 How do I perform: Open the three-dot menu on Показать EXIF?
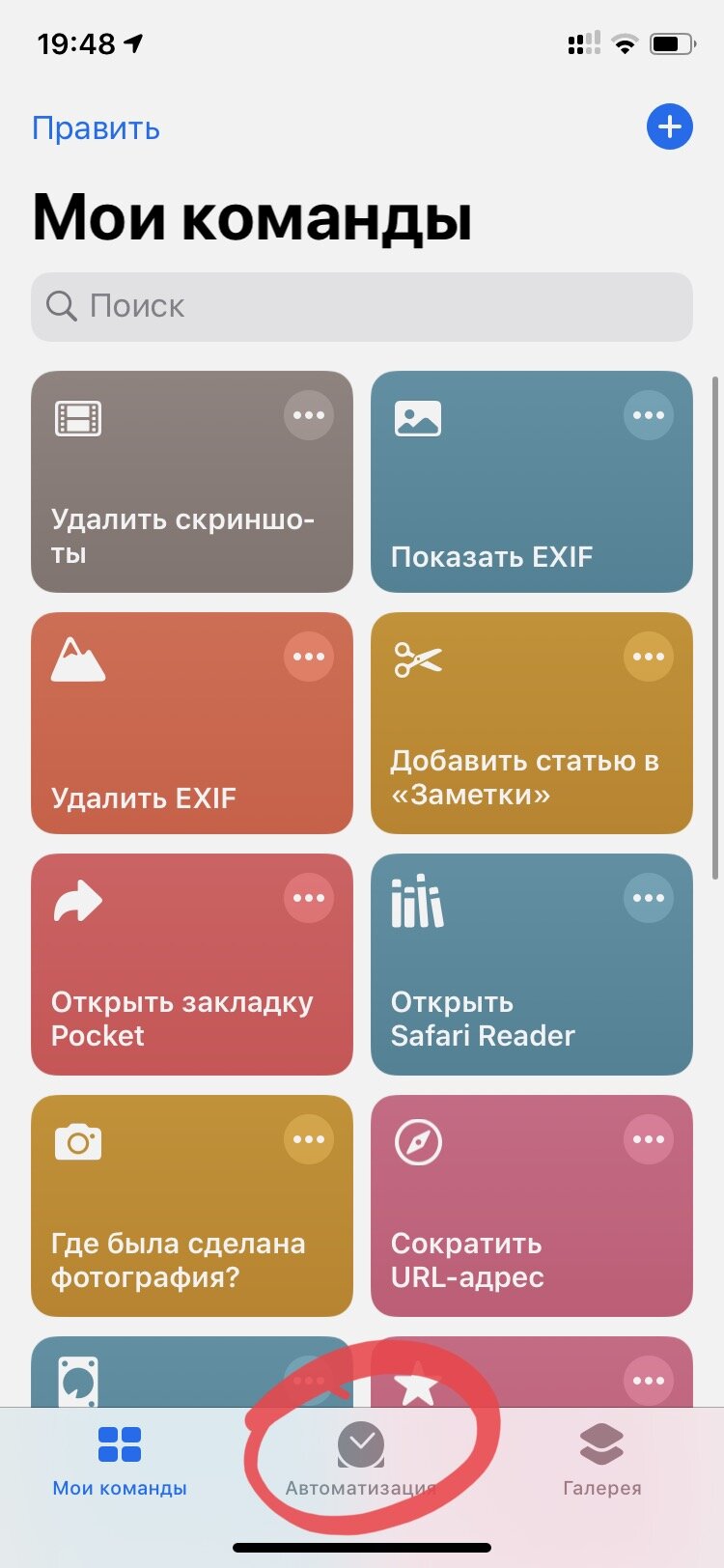[x=649, y=415]
